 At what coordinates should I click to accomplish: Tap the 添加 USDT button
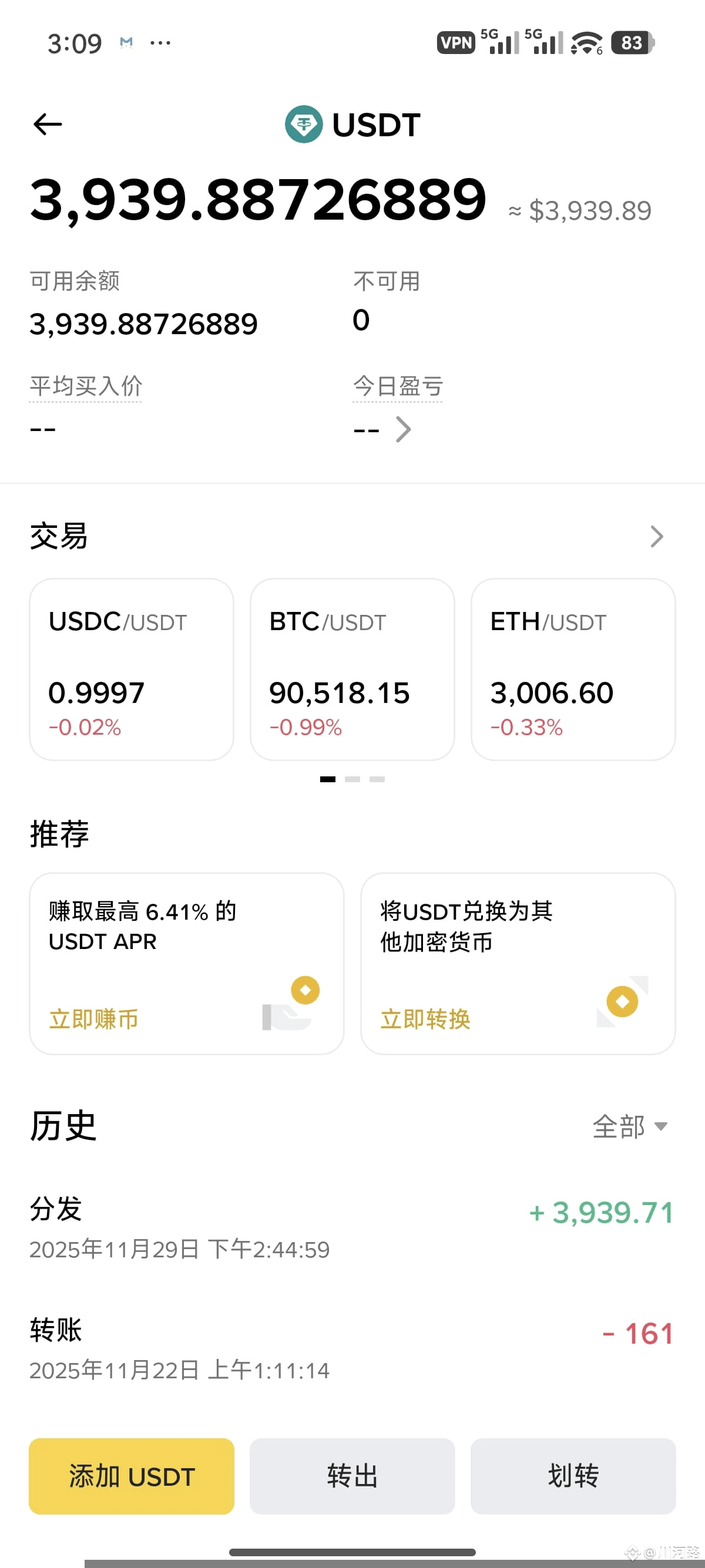pos(132,1476)
